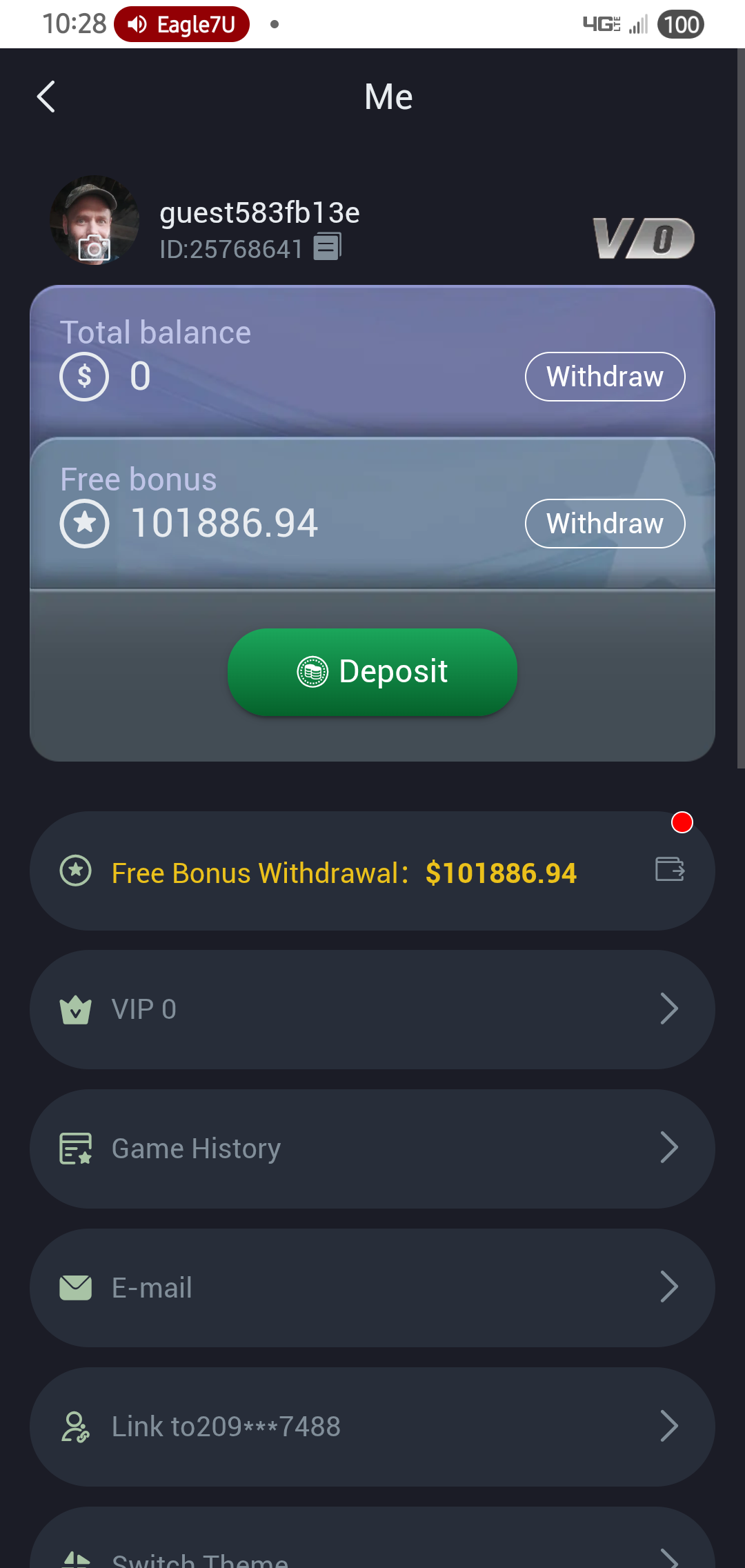The width and height of the screenshot is (745, 1568).
Task: Open the Free Bonus Withdrawal row
Action: (372, 872)
